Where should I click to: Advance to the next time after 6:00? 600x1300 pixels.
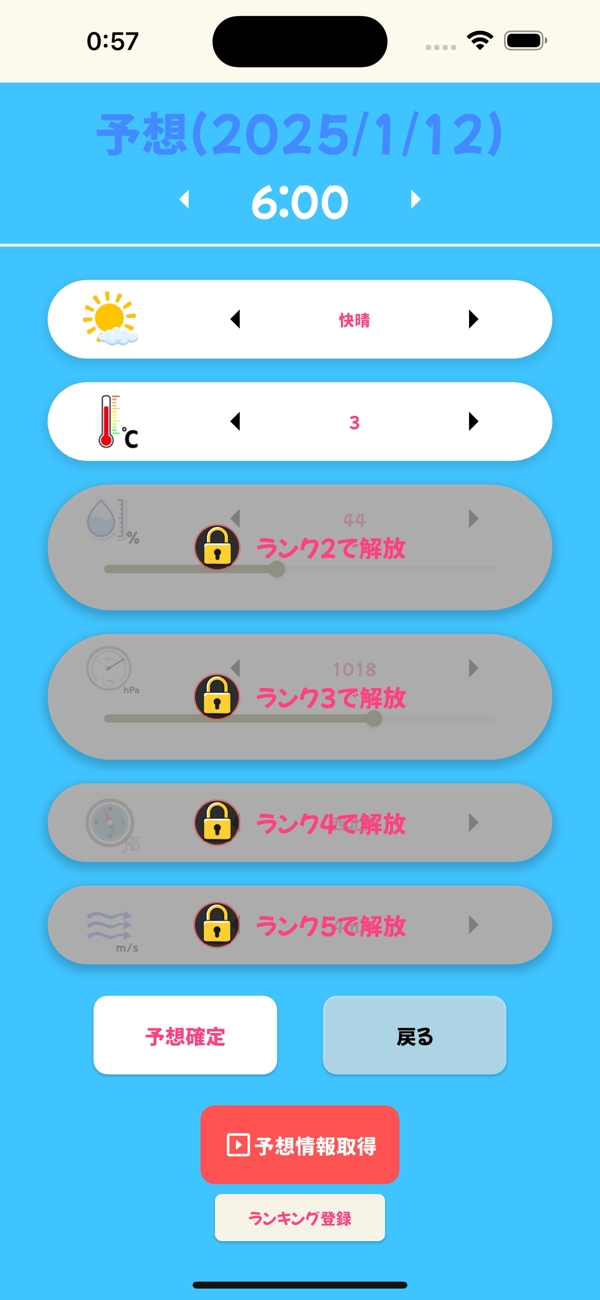click(x=416, y=201)
